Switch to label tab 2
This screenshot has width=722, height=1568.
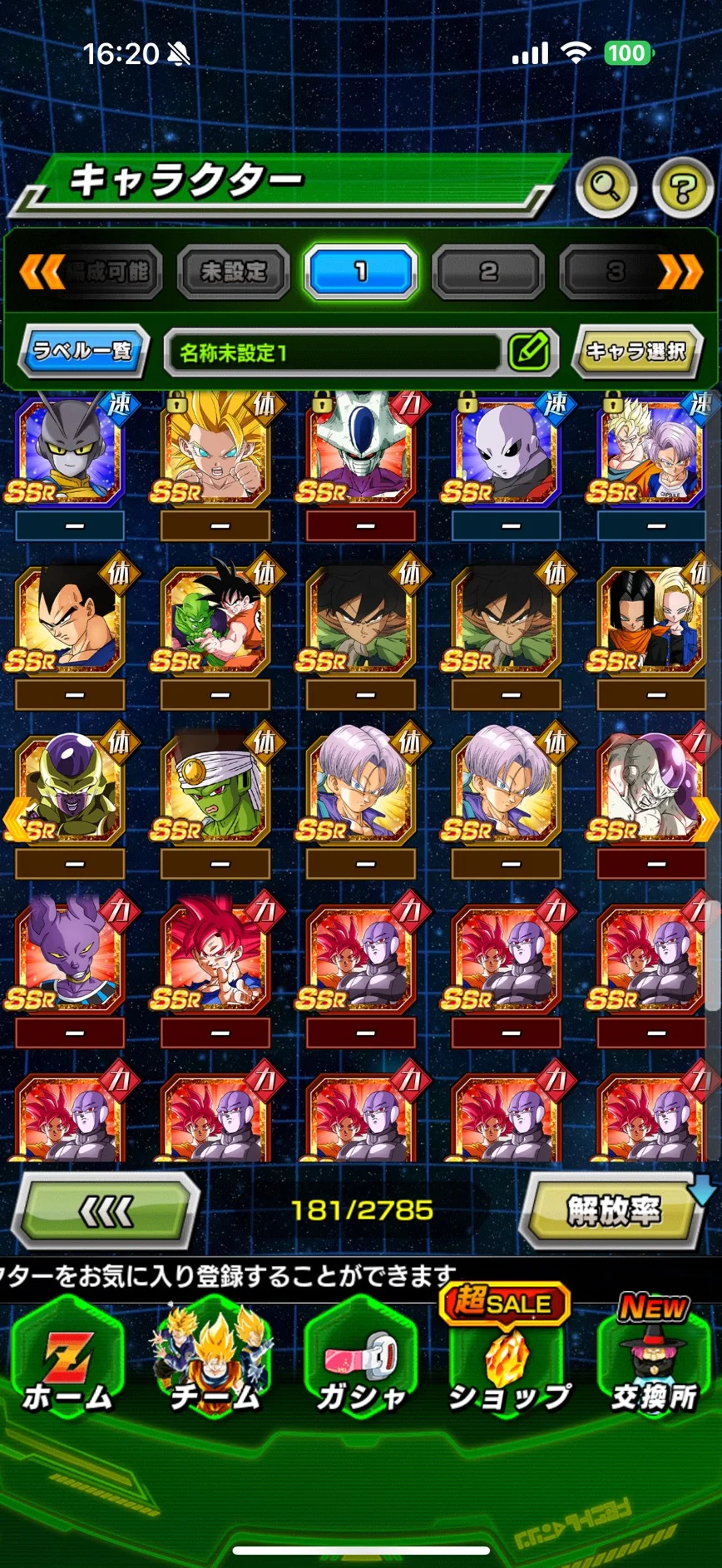pos(488,271)
